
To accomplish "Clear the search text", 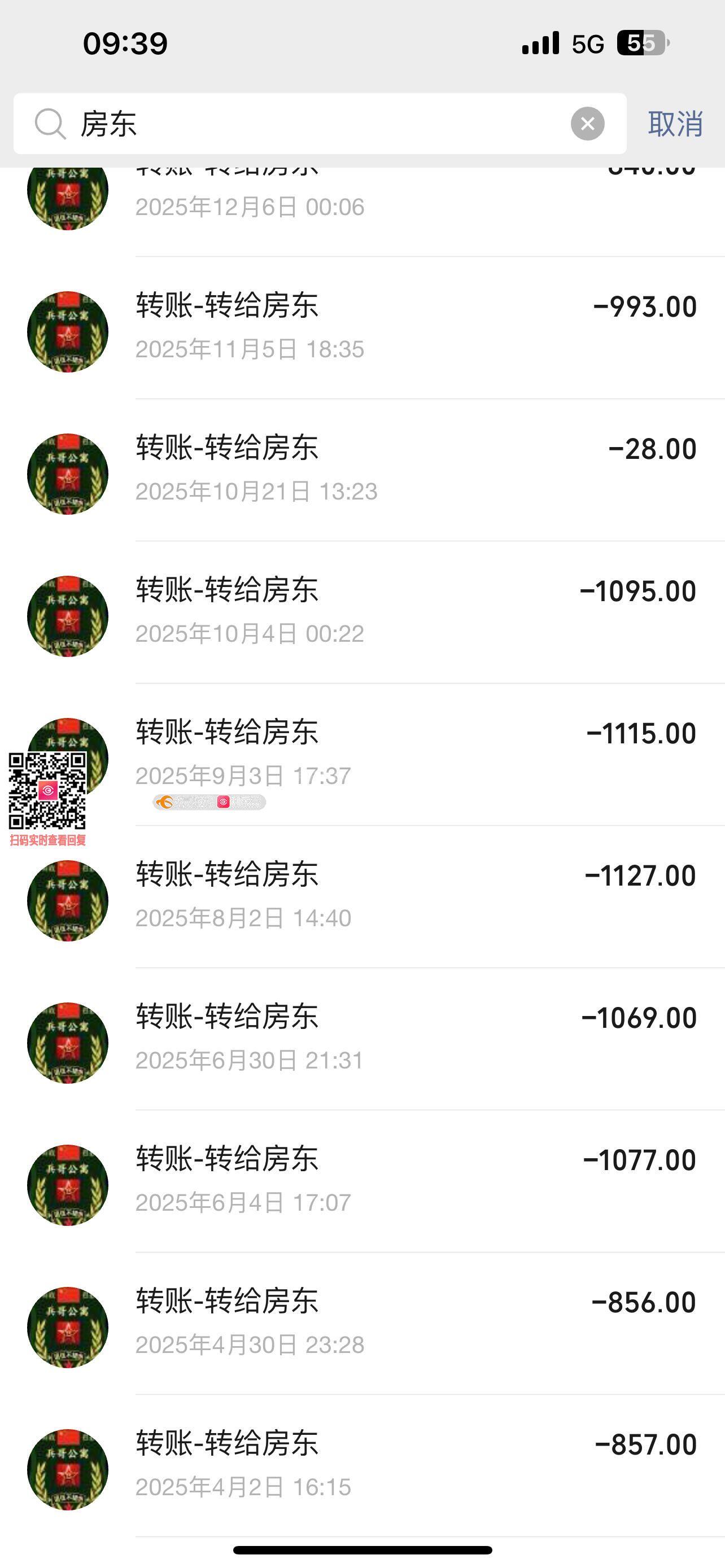I will pos(587,124).
